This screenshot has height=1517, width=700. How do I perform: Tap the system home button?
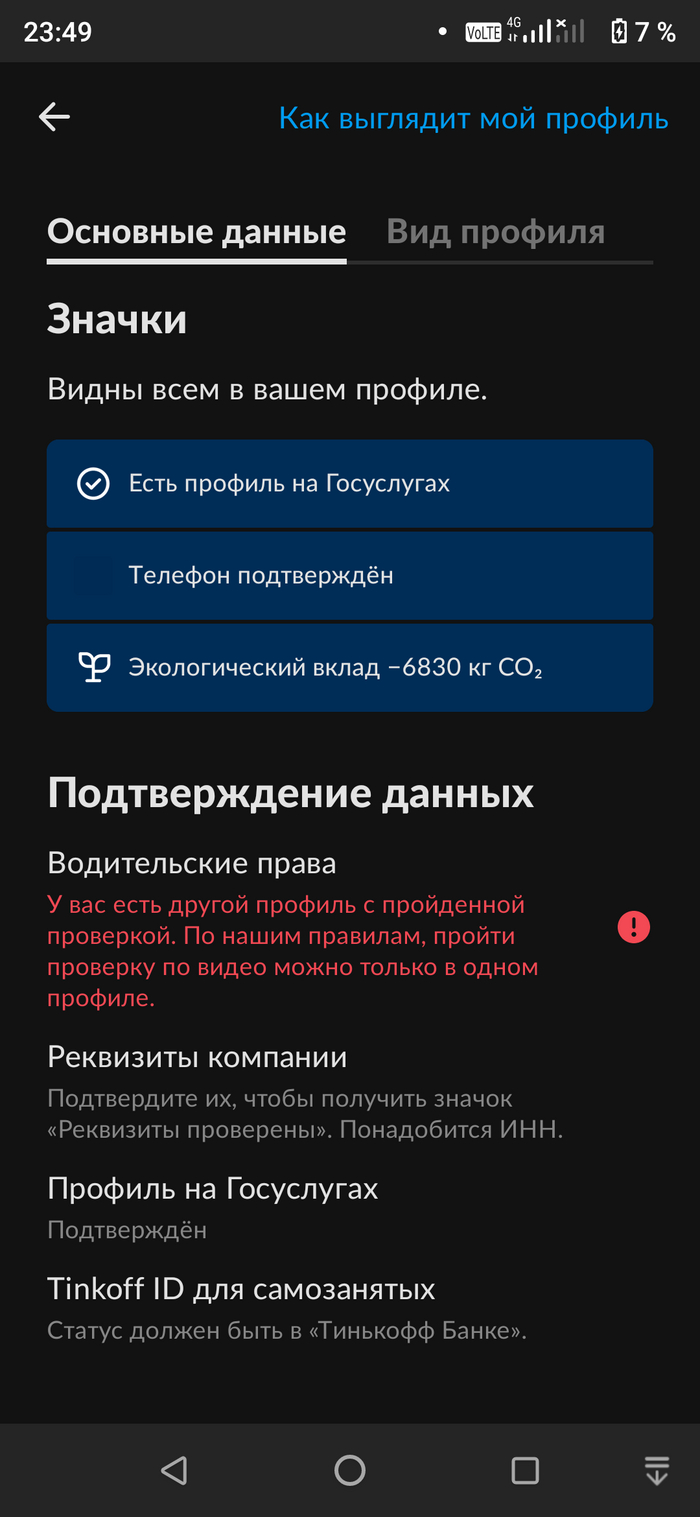click(349, 1470)
